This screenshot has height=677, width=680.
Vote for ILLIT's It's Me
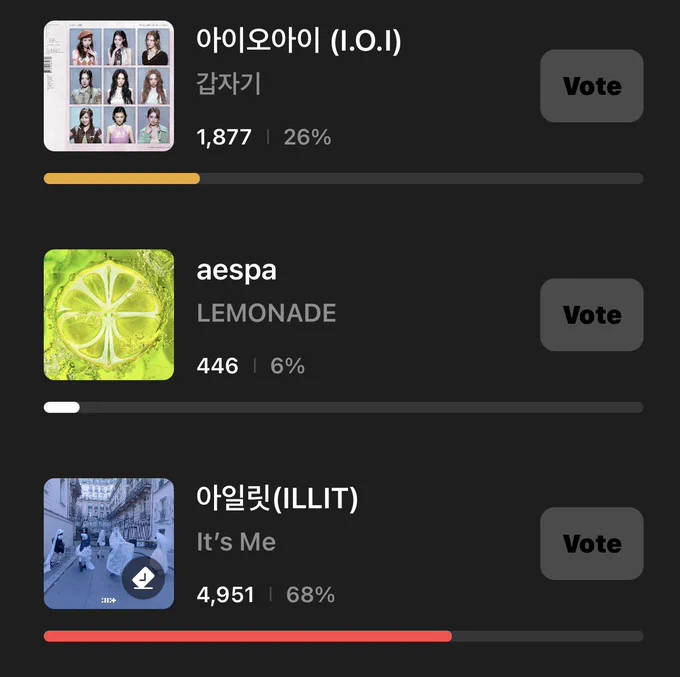592,544
